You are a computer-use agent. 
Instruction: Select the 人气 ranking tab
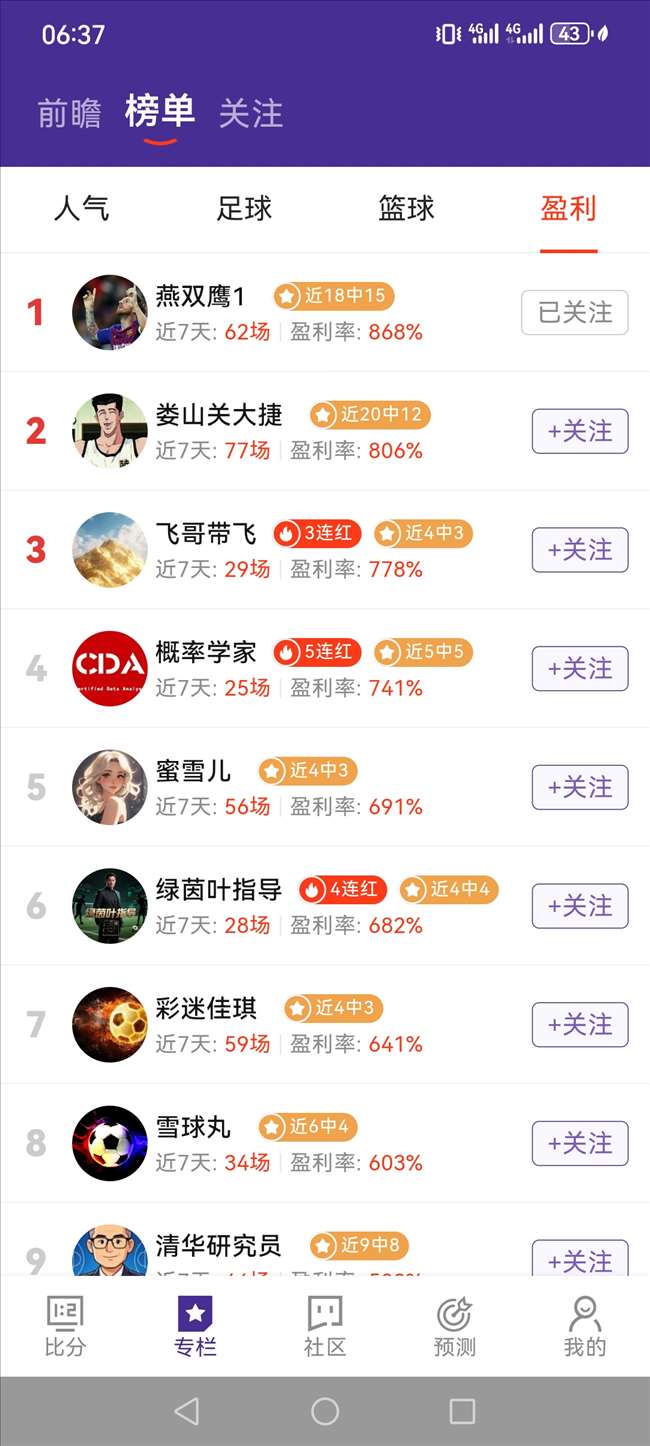(x=81, y=209)
